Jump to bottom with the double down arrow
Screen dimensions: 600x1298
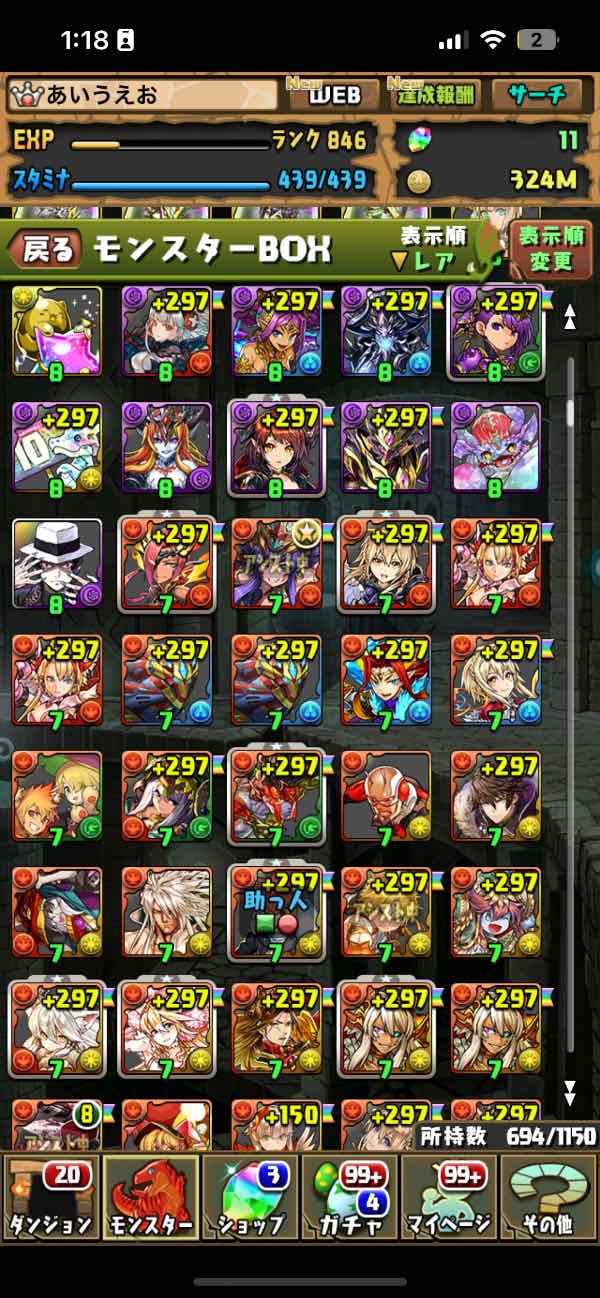click(570, 1091)
